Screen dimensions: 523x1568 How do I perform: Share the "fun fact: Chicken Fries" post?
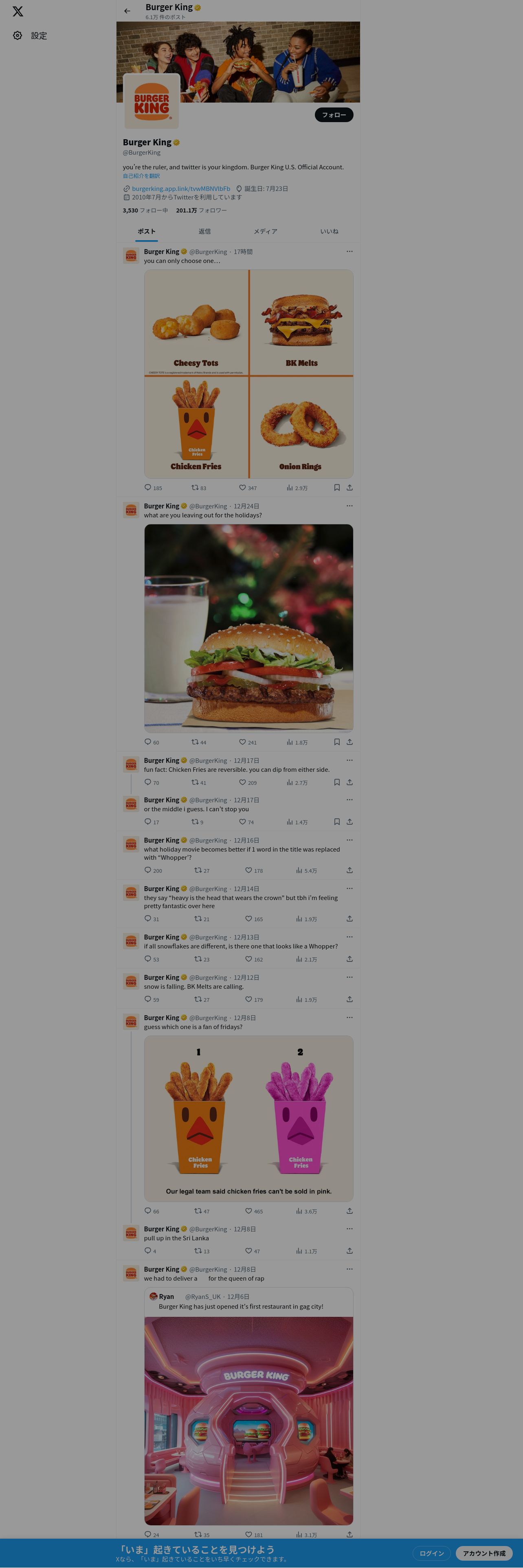coord(349,782)
